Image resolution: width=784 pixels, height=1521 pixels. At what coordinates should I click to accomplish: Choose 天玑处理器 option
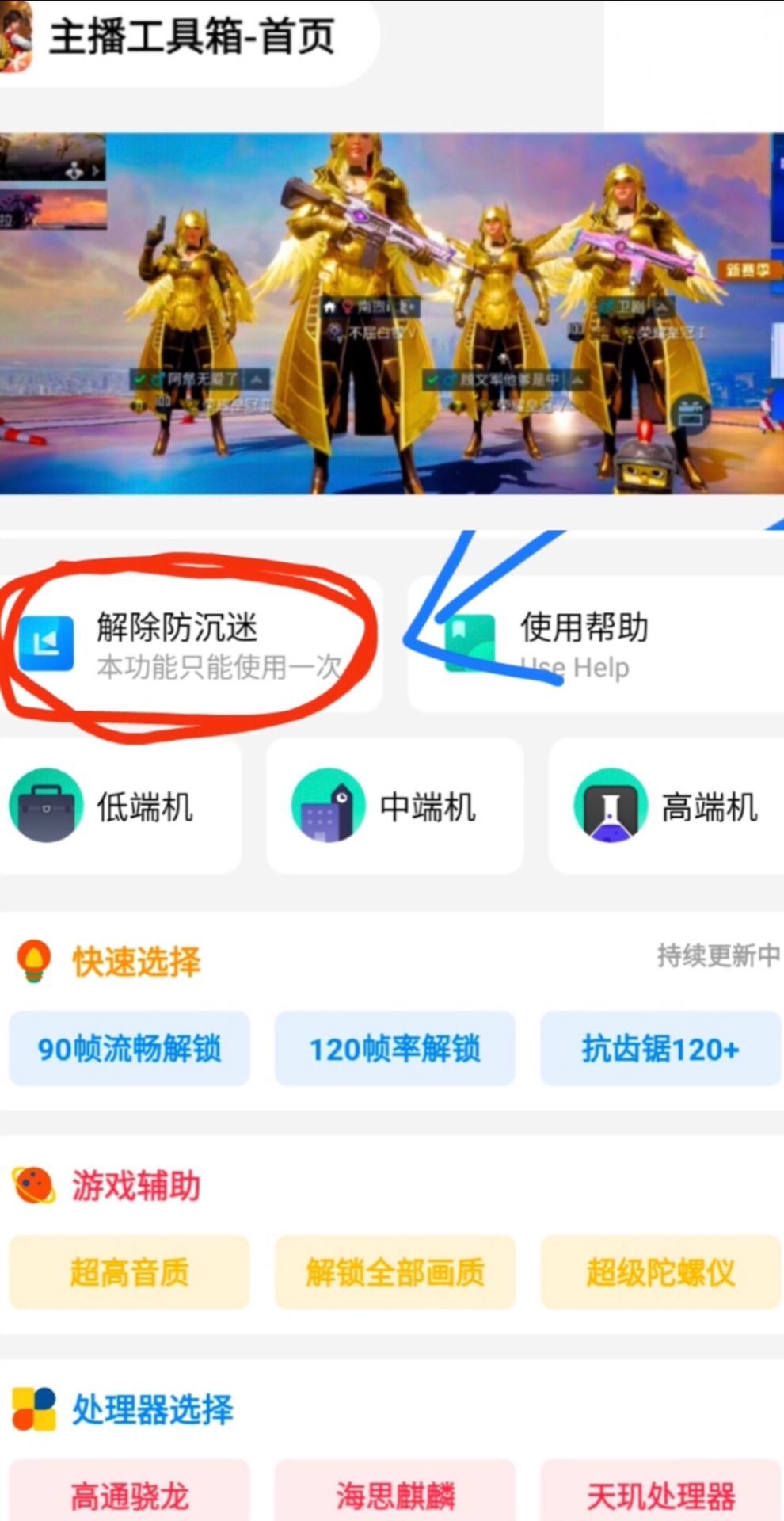coord(660,1494)
